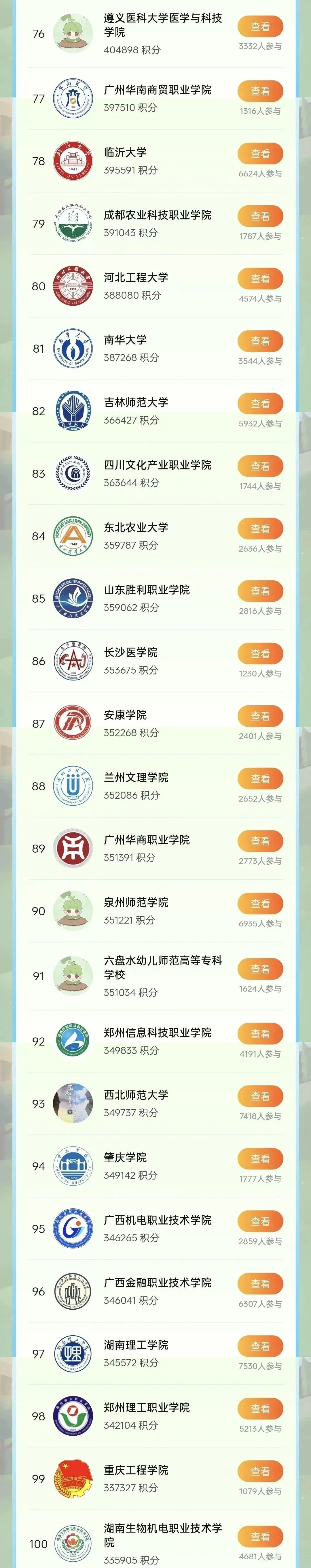Image resolution: width=311 pixels, height=1568 pixels.
Task: Tap 查看 for 吉林师范大学
Action: [x=260, y=404]
